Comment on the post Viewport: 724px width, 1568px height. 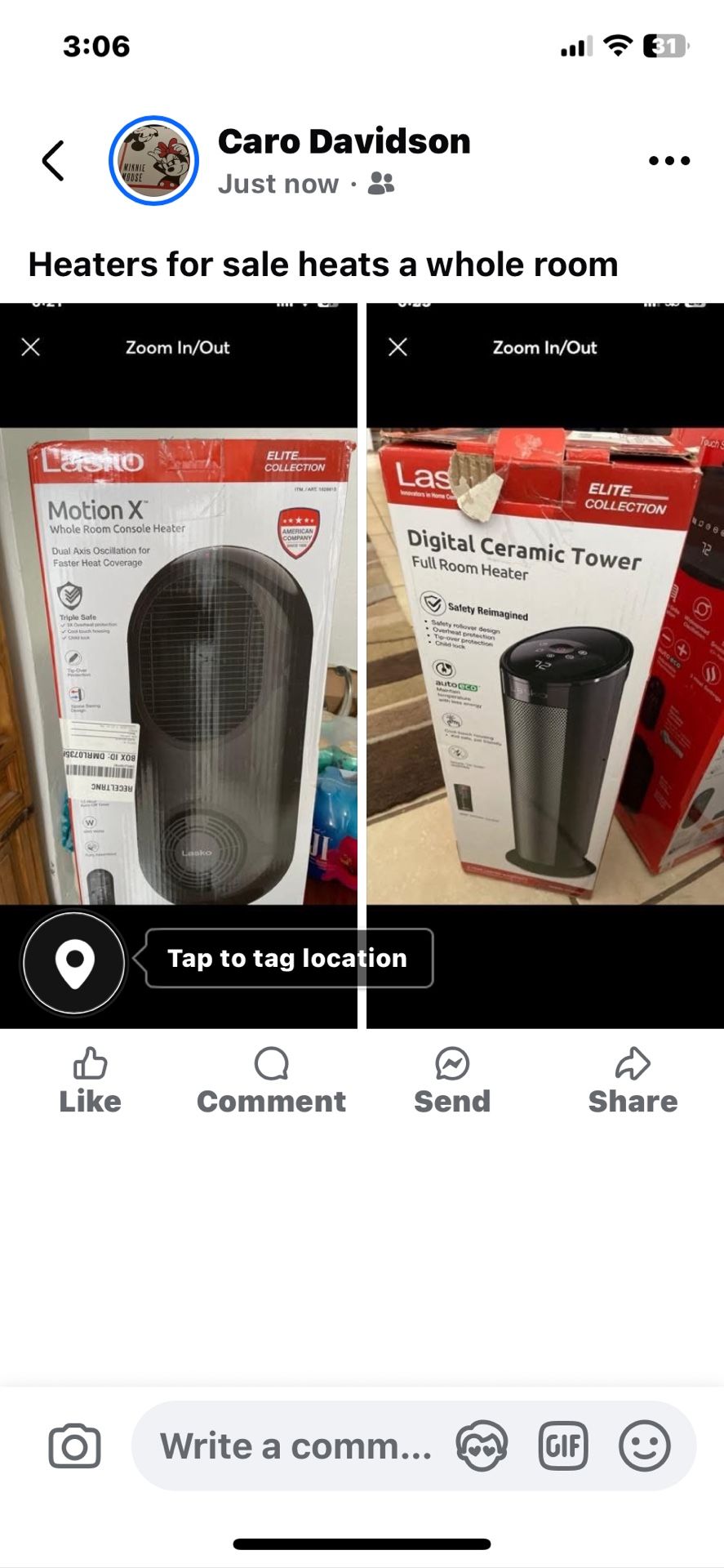click(271, 1081)
